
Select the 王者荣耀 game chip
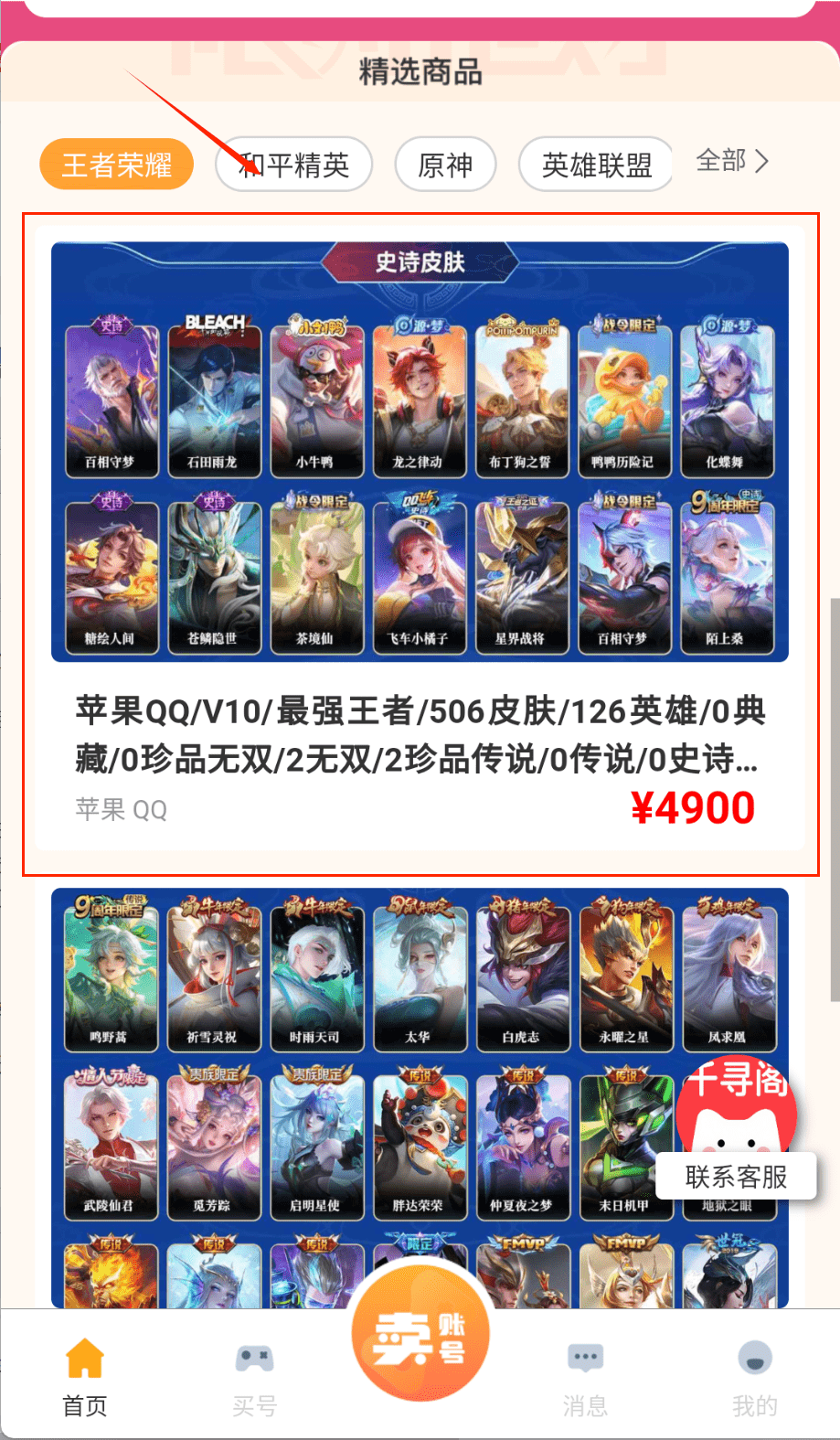tap(116, 165)
